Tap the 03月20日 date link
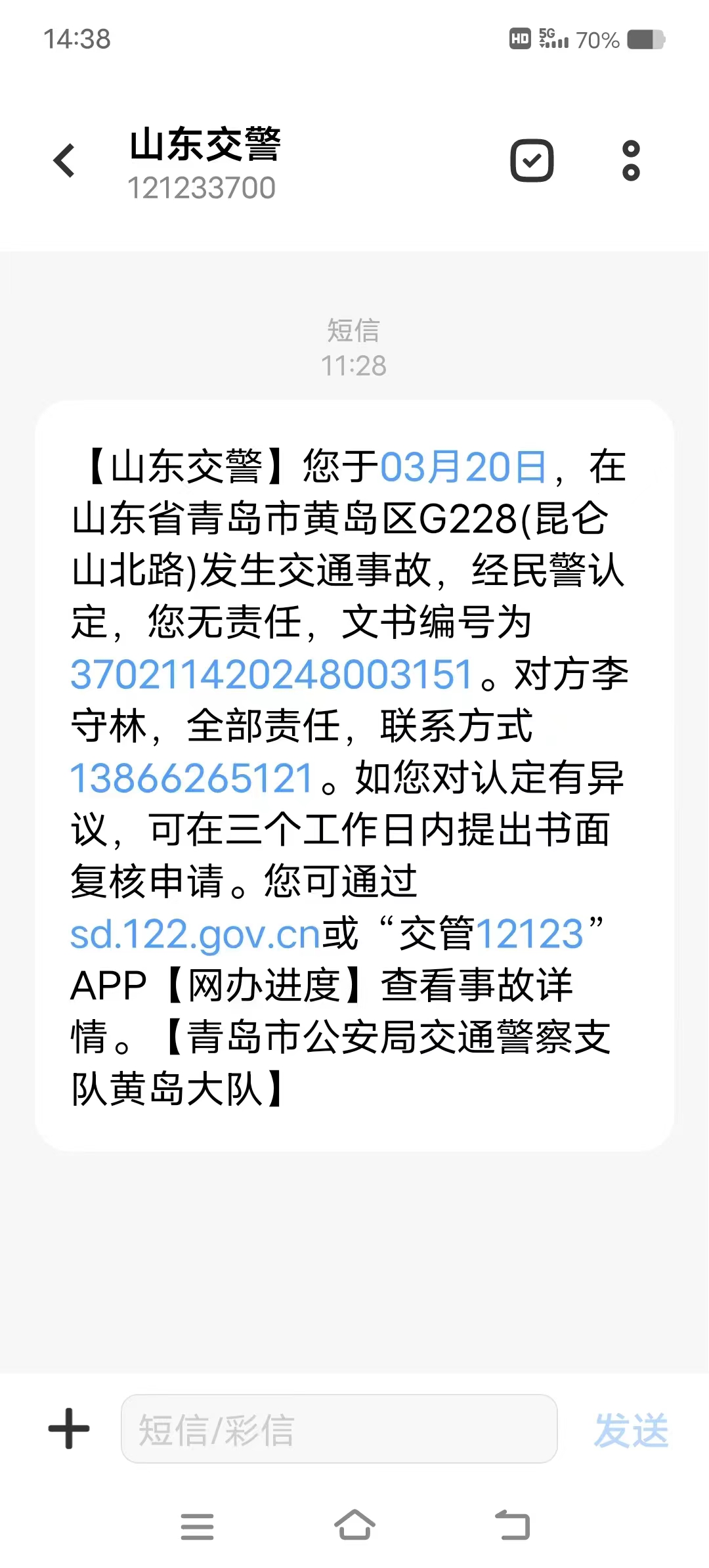 pyautogui.click(x=463, y=468)
